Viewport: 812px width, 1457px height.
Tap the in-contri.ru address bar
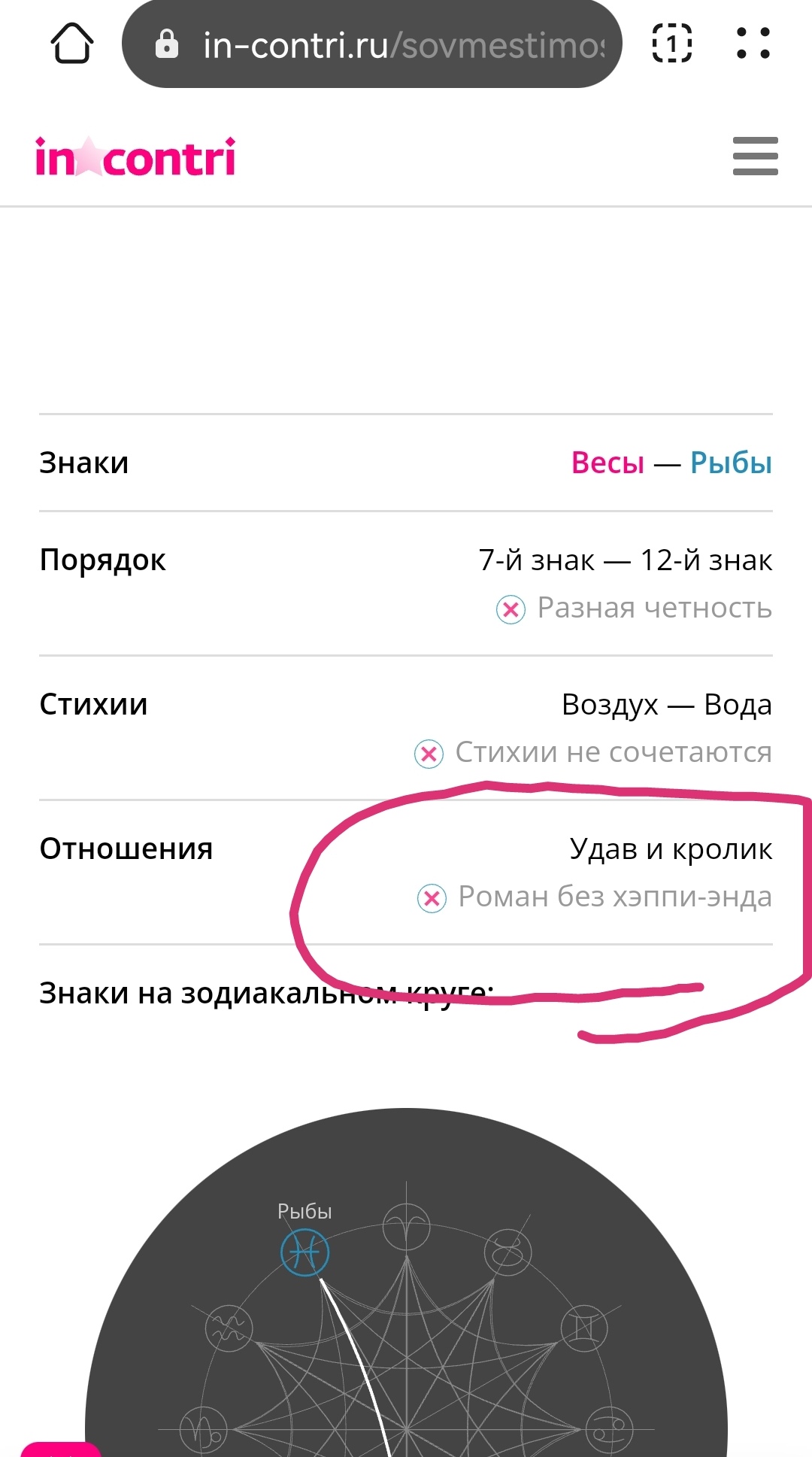tap(372, 44)
